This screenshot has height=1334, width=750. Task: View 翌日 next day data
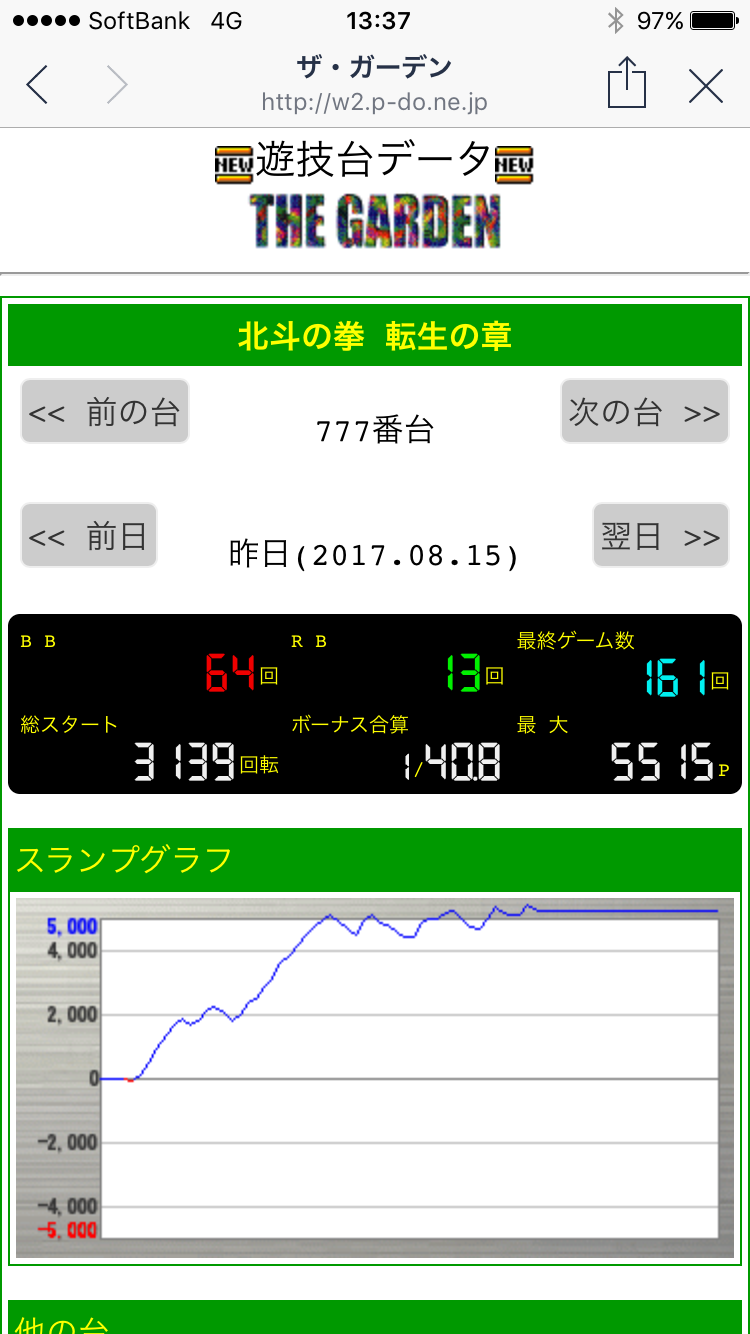661,535
